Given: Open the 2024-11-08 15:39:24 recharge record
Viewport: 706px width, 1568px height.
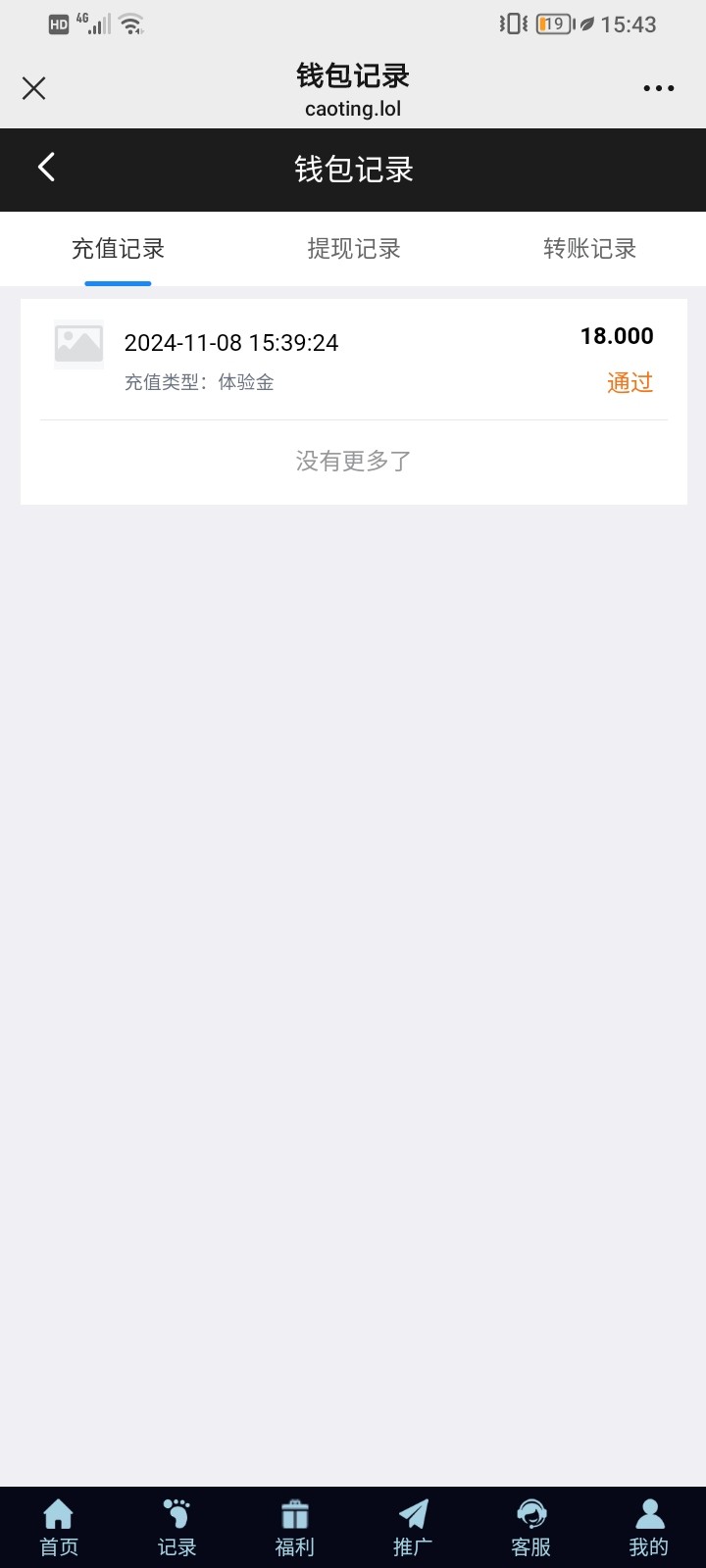Looking at the screenshot, I should [x=353, y=360].
